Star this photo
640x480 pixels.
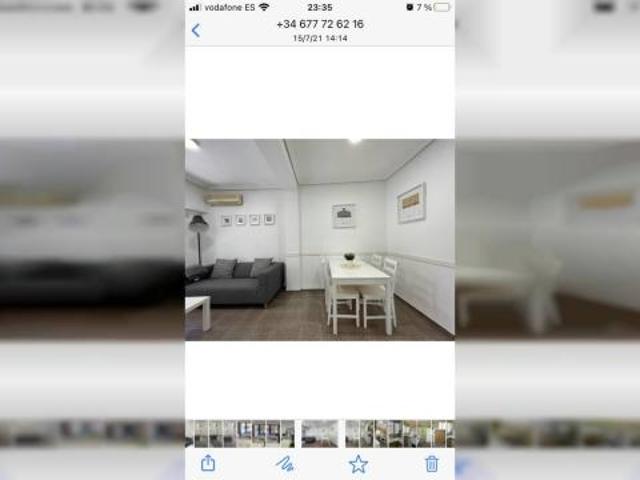358,463
